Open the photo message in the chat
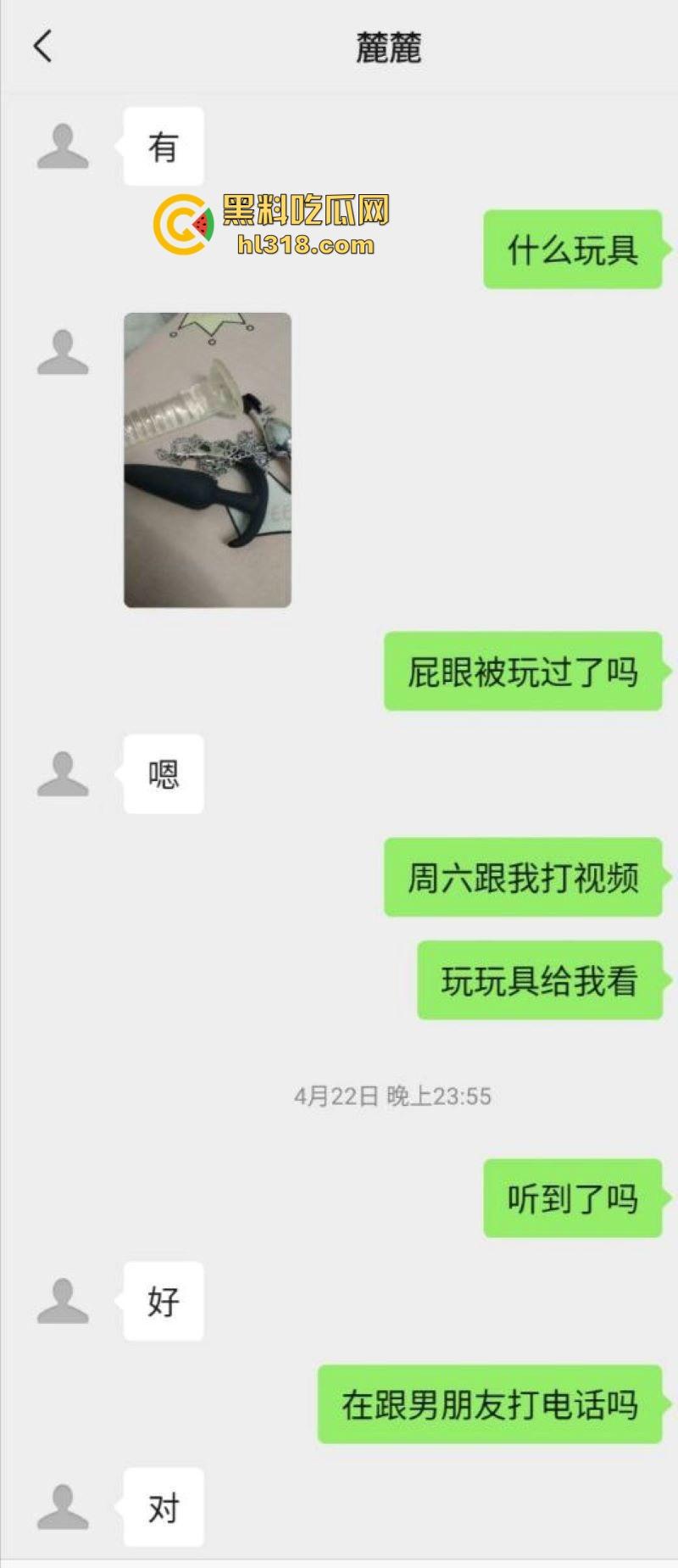Screen dimensions: 678x1568 click(x=208, y=460)
